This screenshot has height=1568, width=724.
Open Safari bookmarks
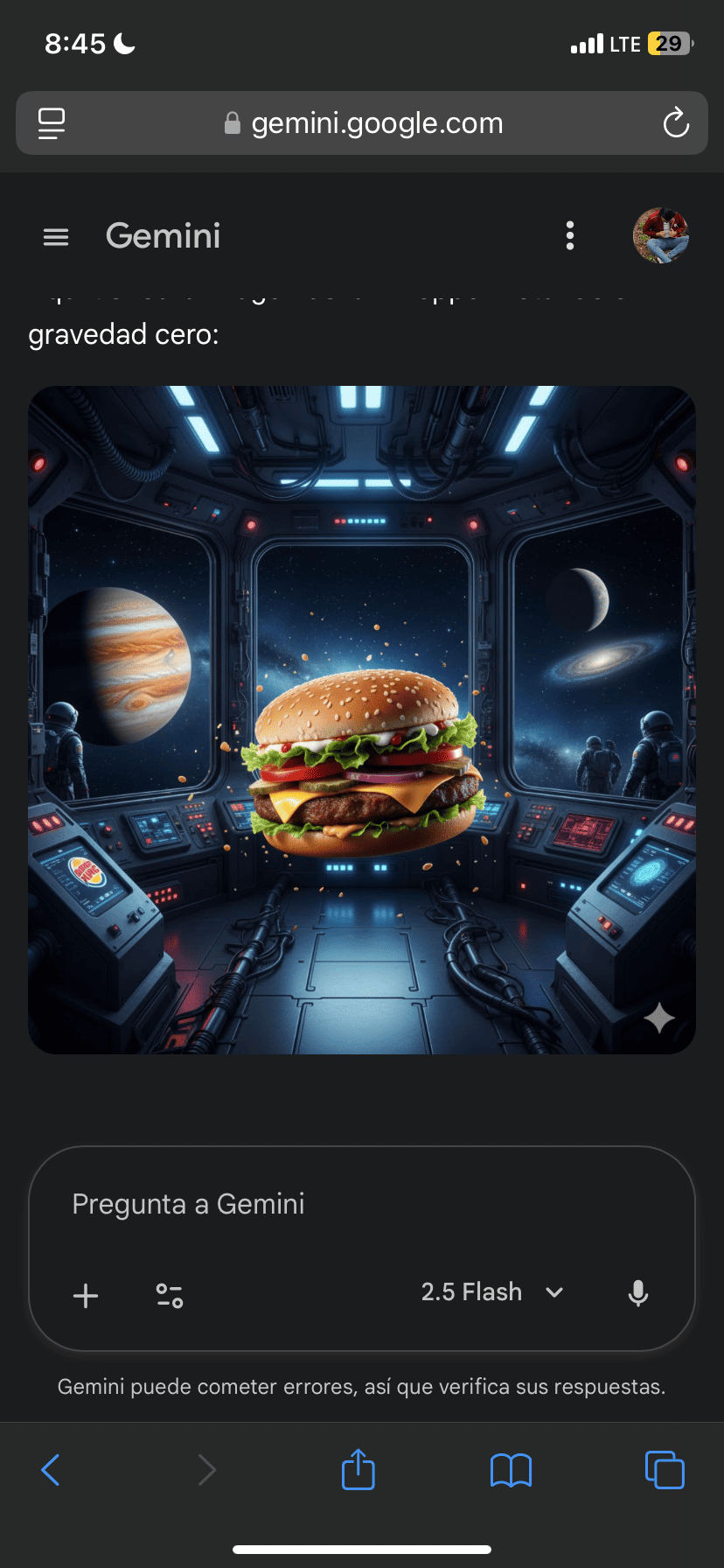click(511, 1469)
